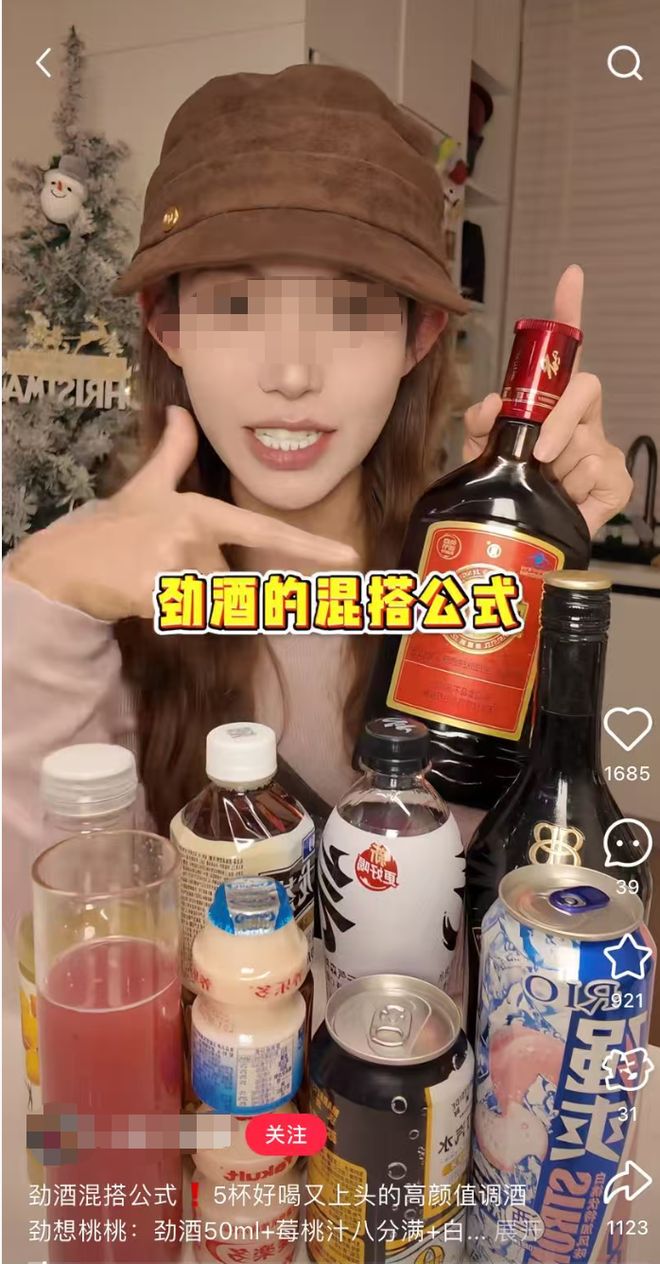Like this video with the heart icon
This screenshot has height=1264, width=660.
627,730
